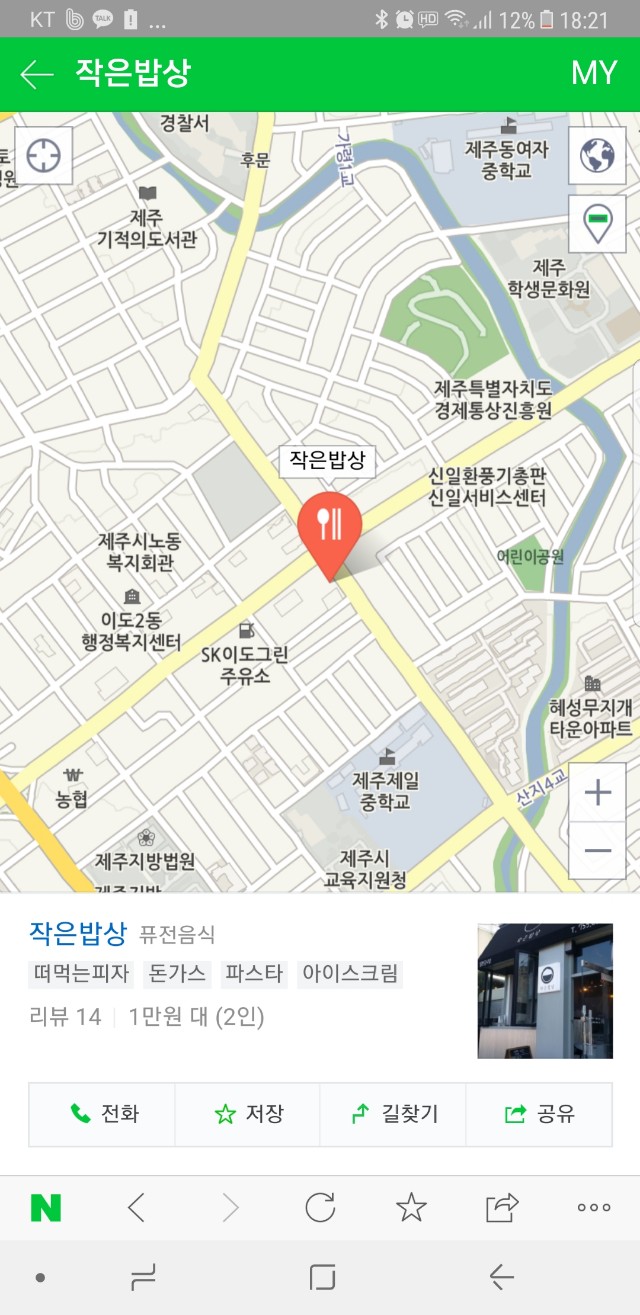The height and width of the screenshot is (1315, 640).
Task: Go to Naver home via N logo
Action: click(x=46, y=1208)
